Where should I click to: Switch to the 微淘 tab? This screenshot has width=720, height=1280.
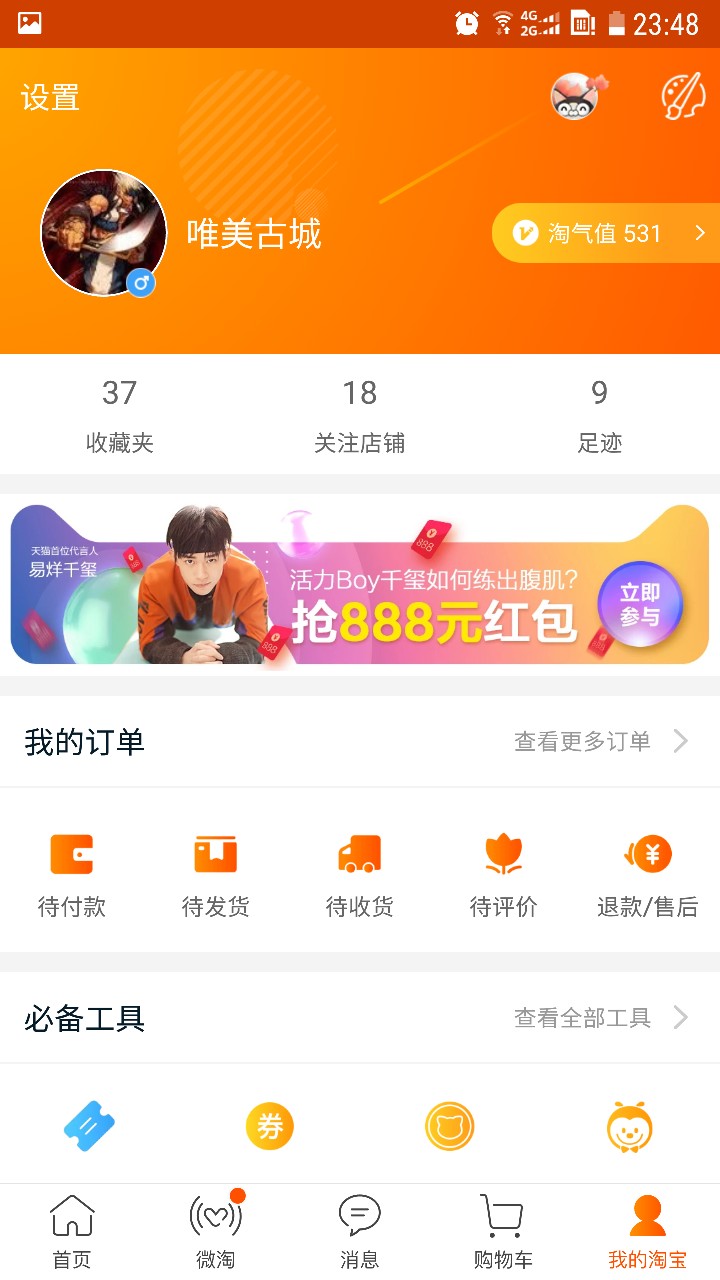216,1232
